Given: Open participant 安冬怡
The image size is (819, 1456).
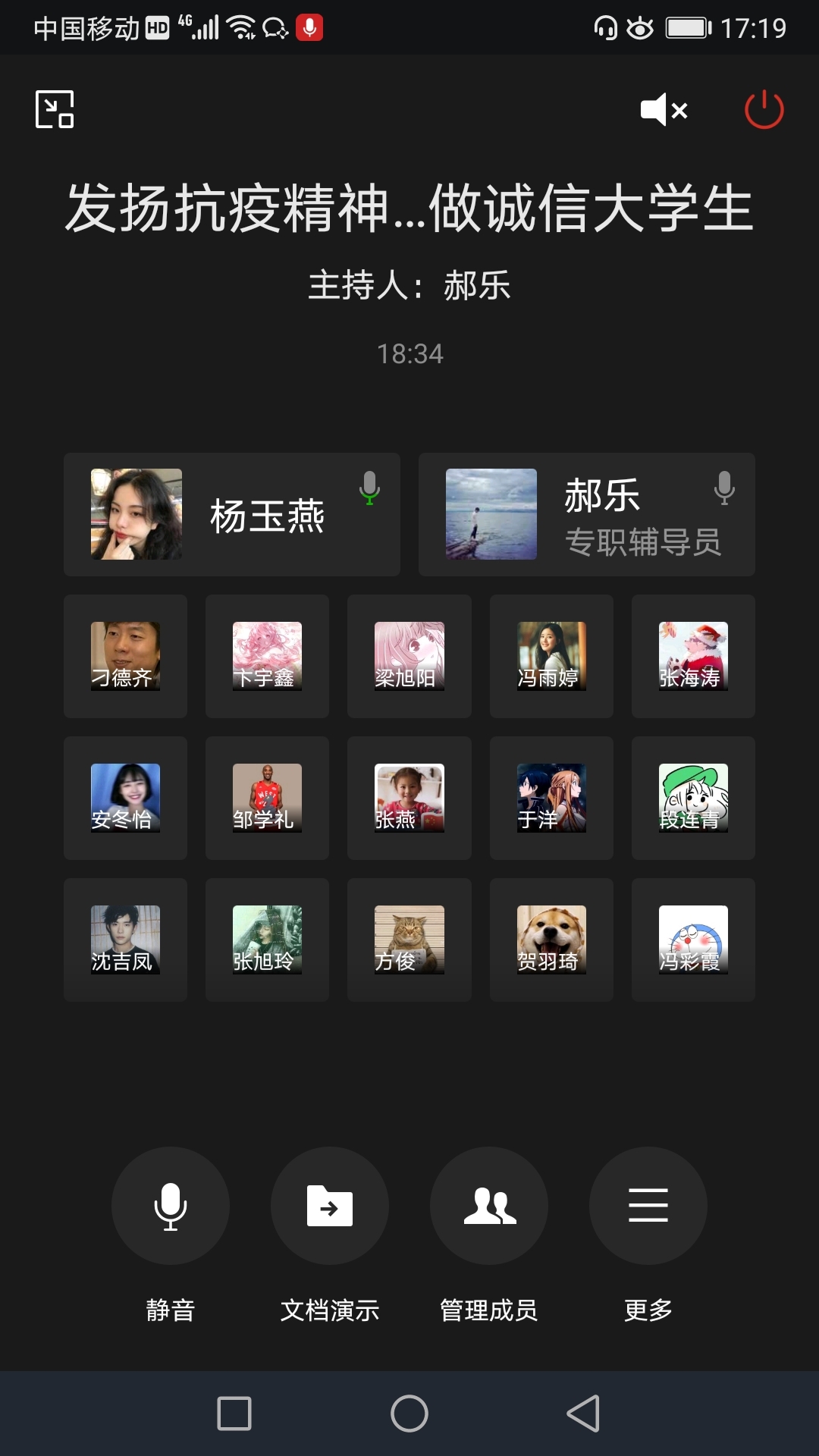Looking at the screenshot, I should coord(125,798).
